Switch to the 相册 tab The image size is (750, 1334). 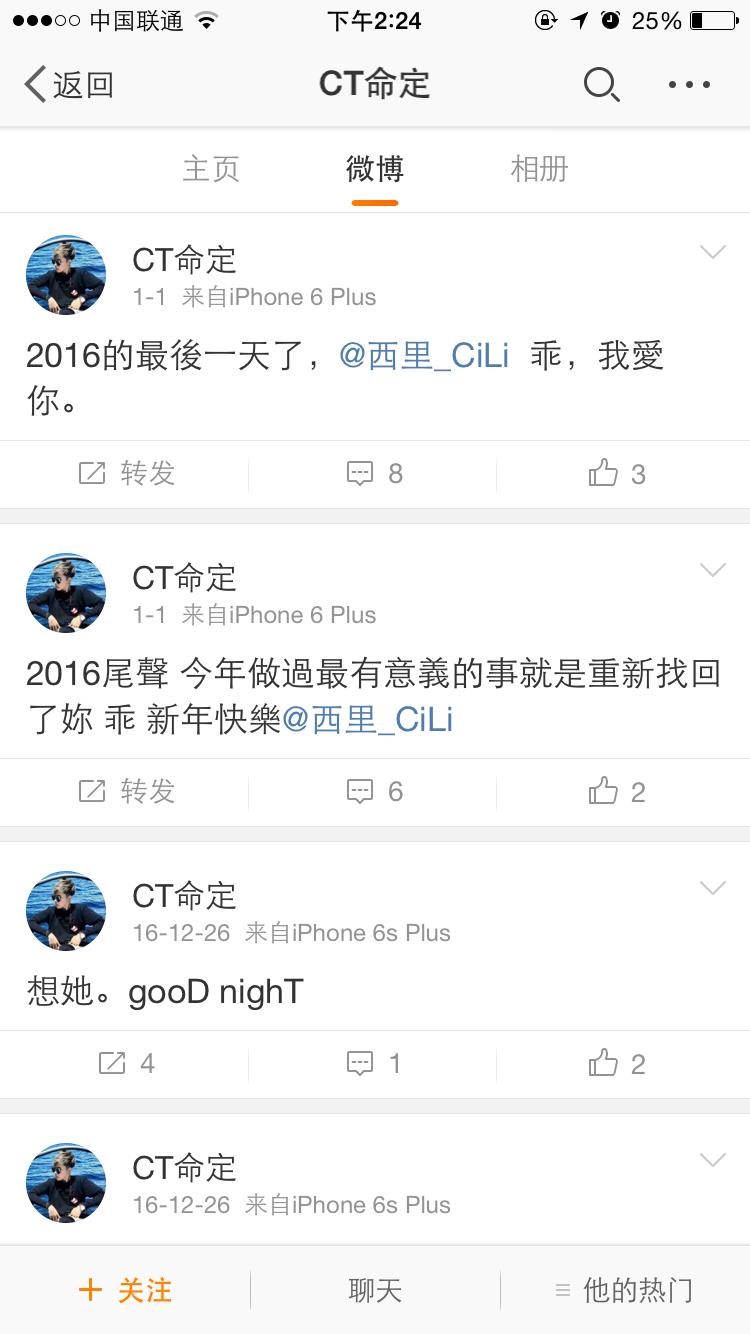pos(539,169)
